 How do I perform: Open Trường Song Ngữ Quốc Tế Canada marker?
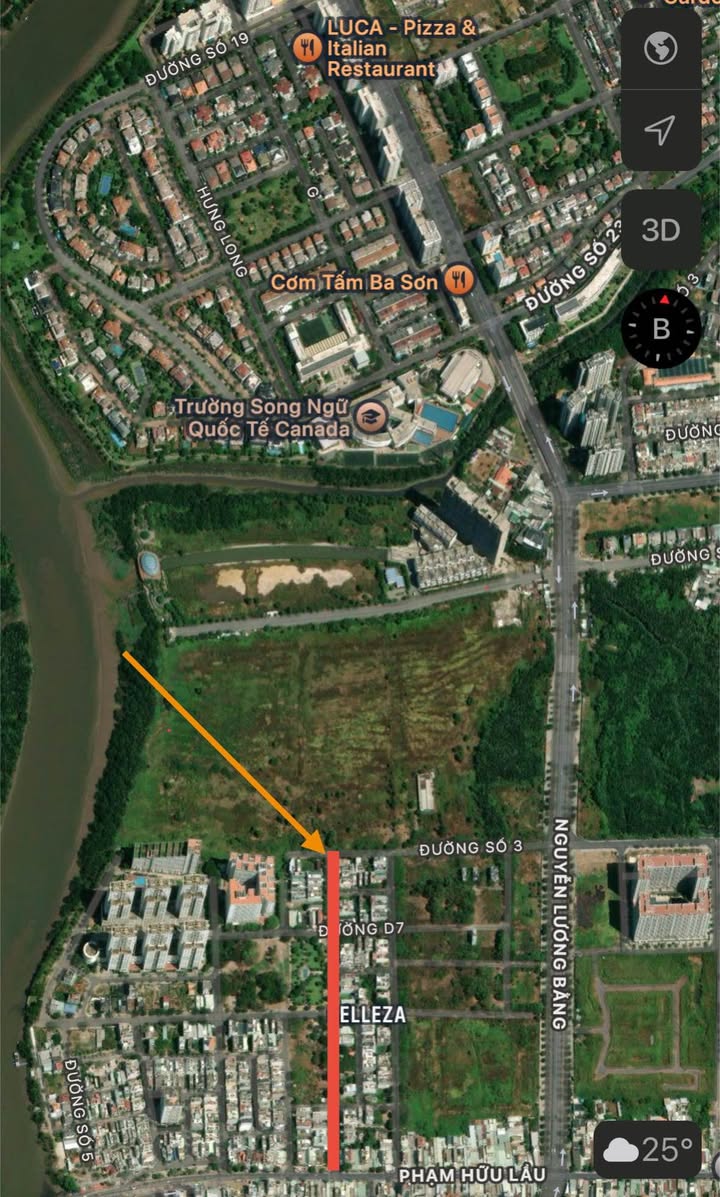pyautogui.click(x=373, y=417)
